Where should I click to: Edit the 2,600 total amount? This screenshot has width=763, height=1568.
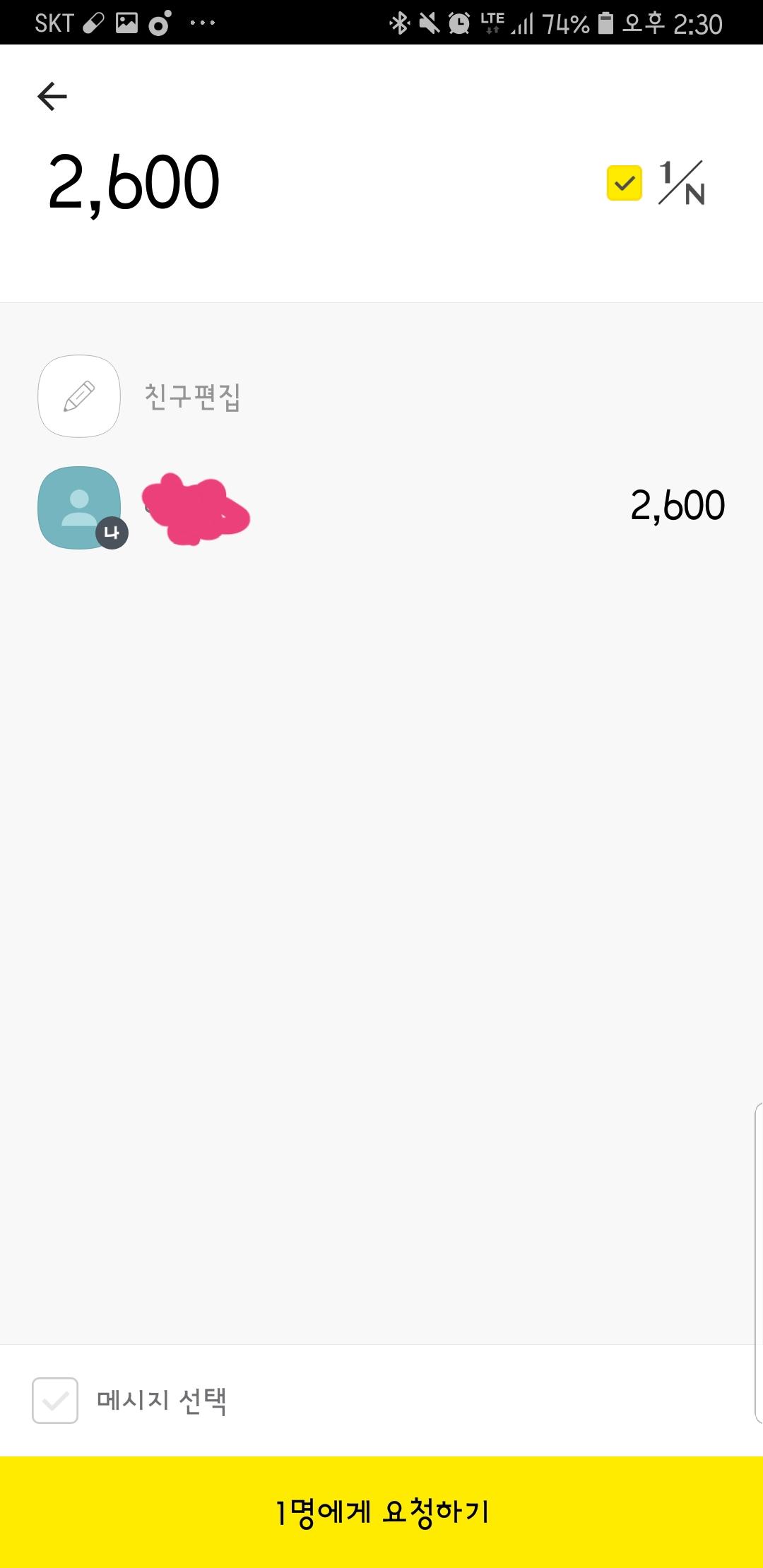click(134, 183)
